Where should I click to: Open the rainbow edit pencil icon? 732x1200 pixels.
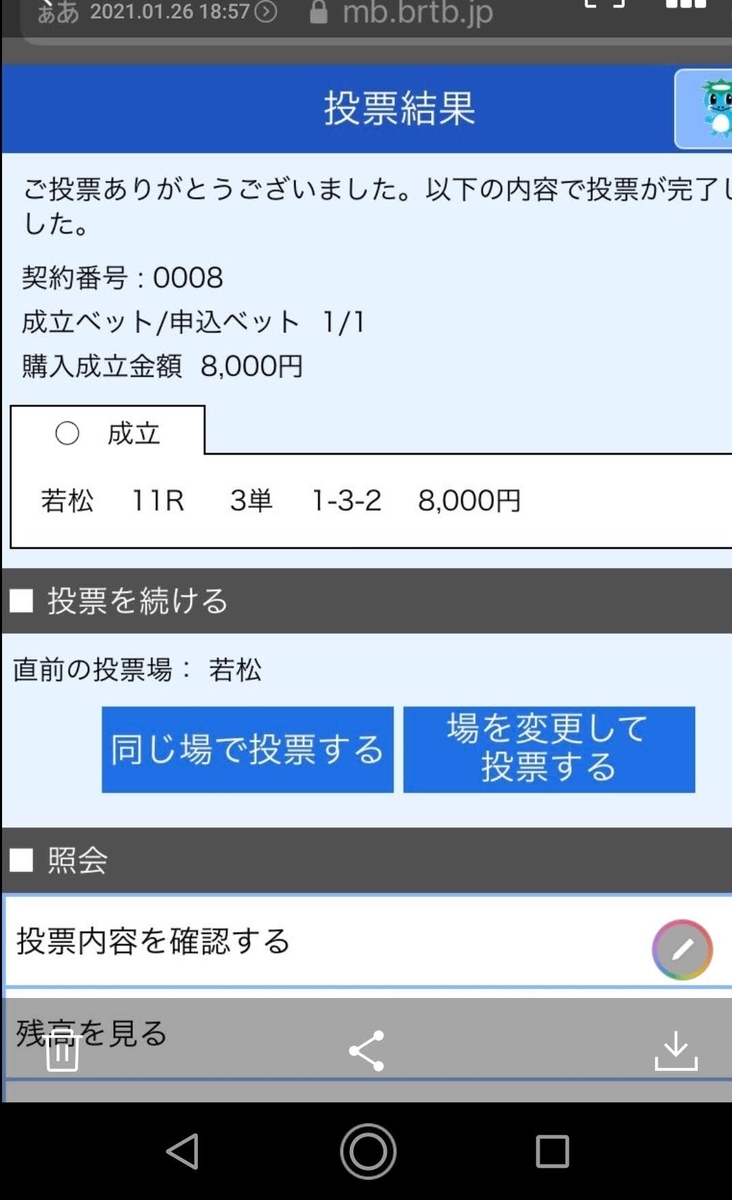pos(682,948)
